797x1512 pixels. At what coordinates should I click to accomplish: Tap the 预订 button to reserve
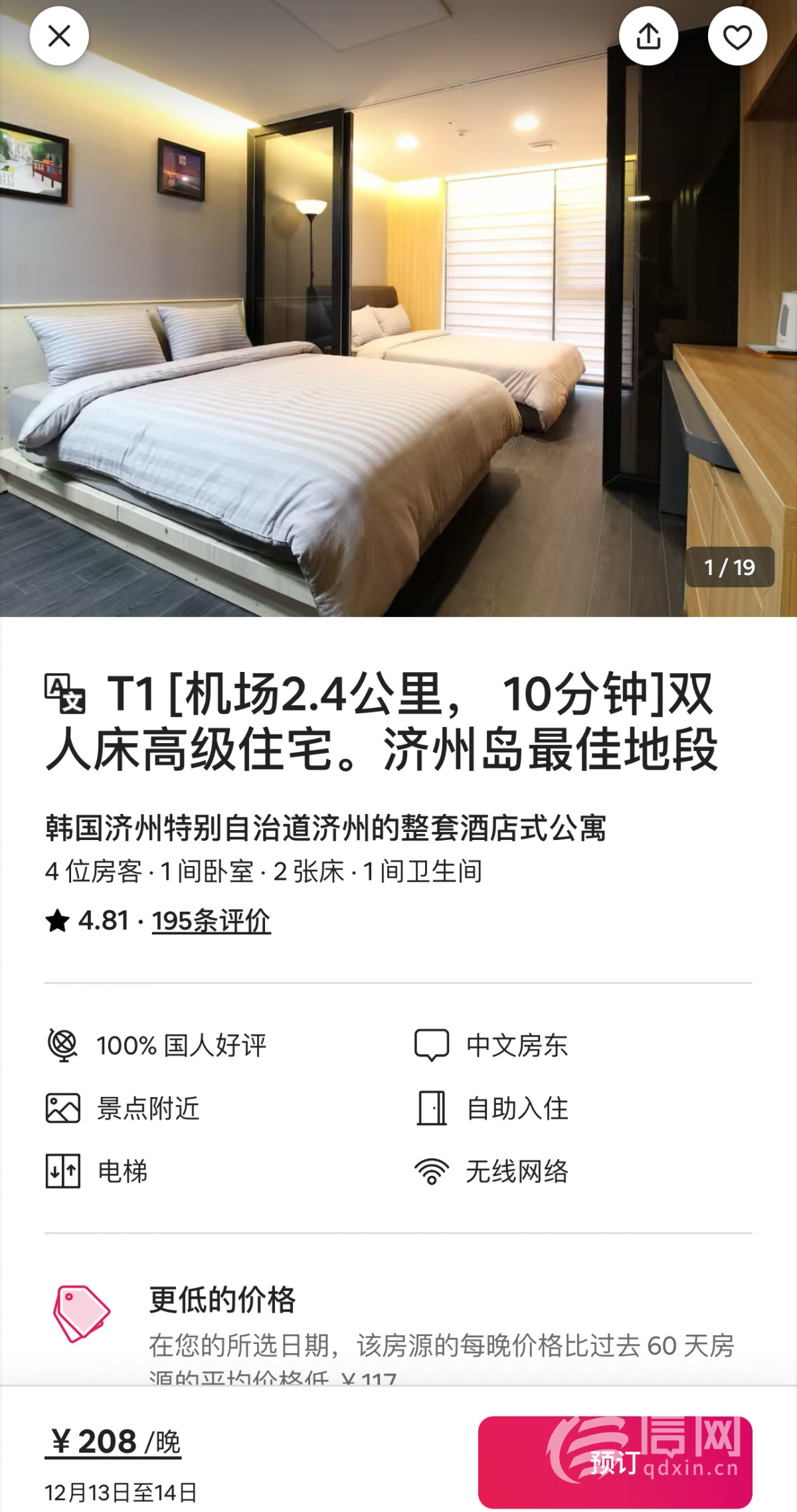tap(614, 1462)
